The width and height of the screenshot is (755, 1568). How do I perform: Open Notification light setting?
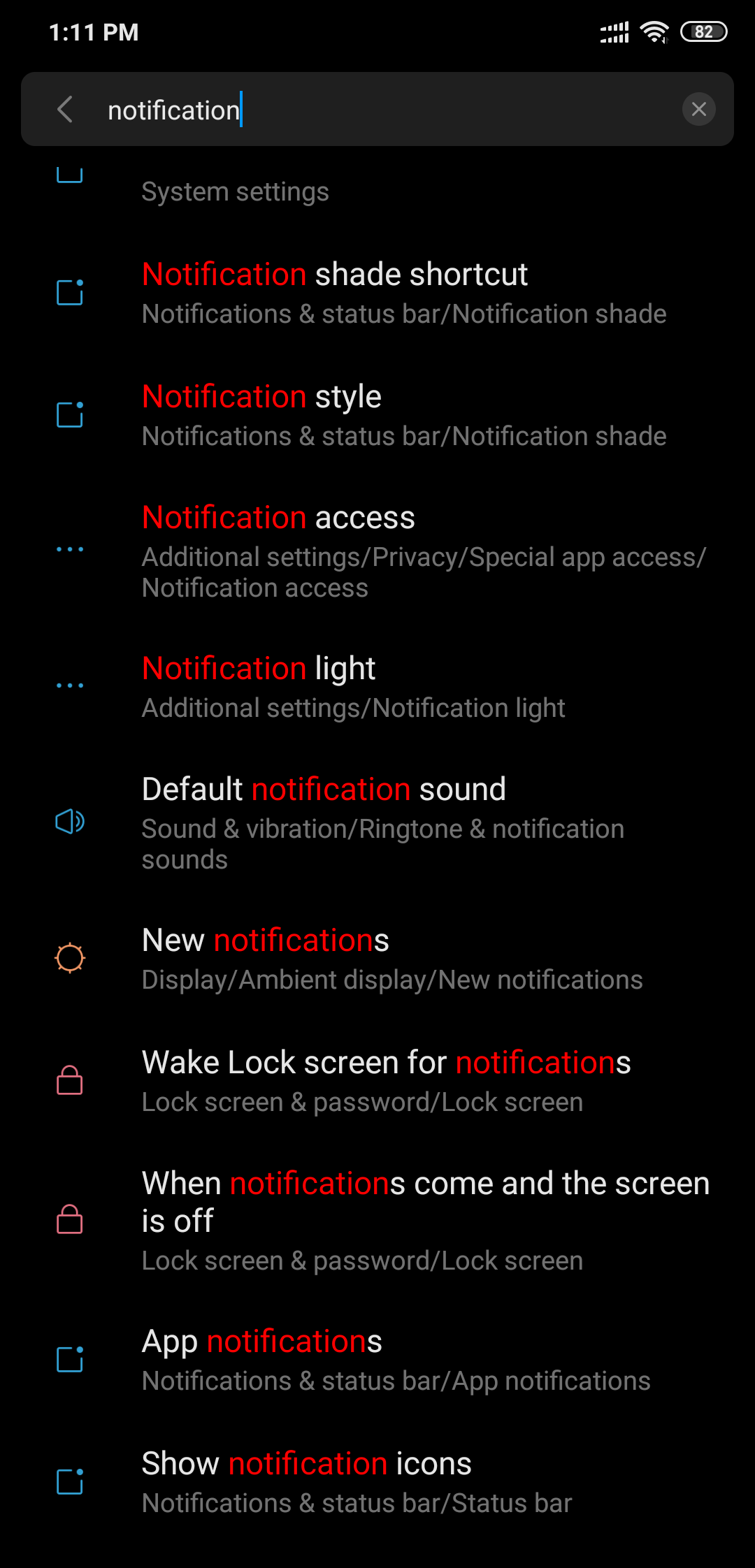coord(377,687)
